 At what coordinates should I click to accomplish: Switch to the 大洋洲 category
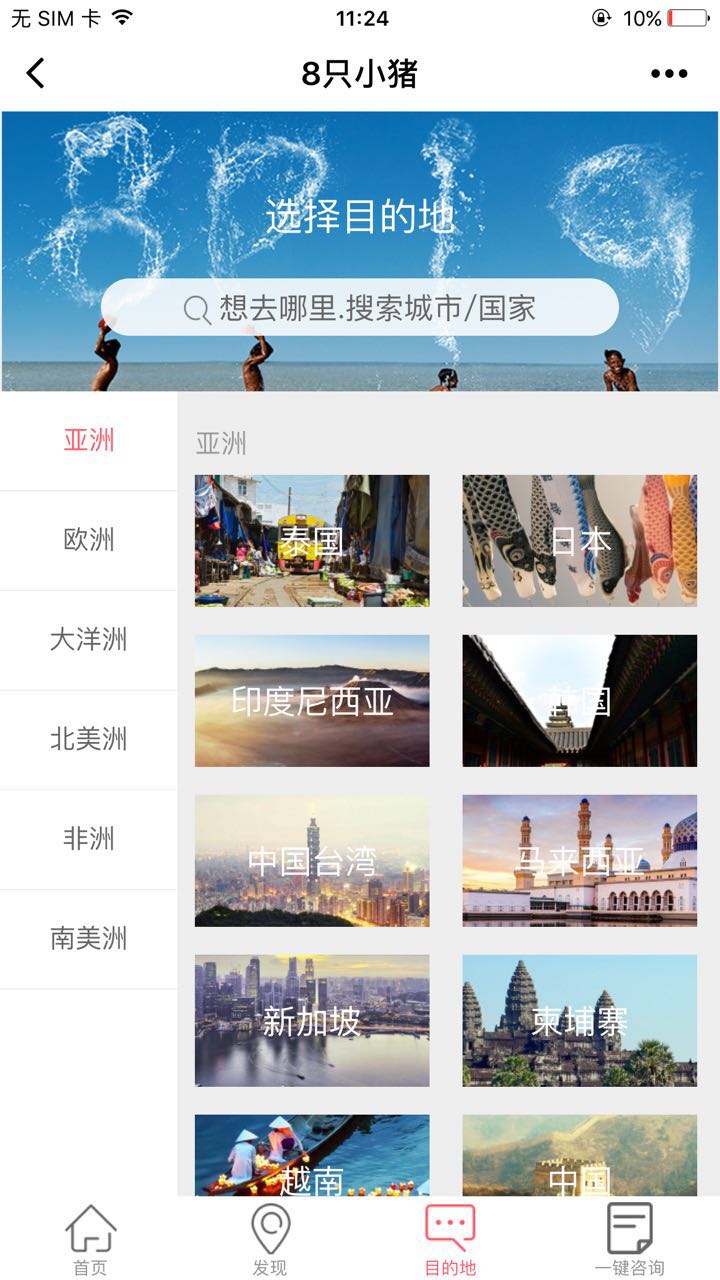(89, 640)
